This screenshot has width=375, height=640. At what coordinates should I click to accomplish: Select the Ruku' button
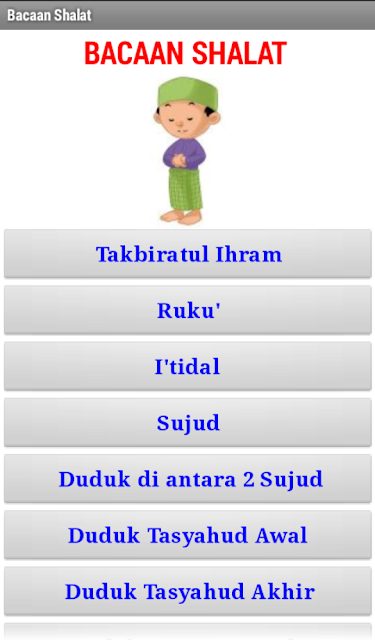tap(188, 310)
